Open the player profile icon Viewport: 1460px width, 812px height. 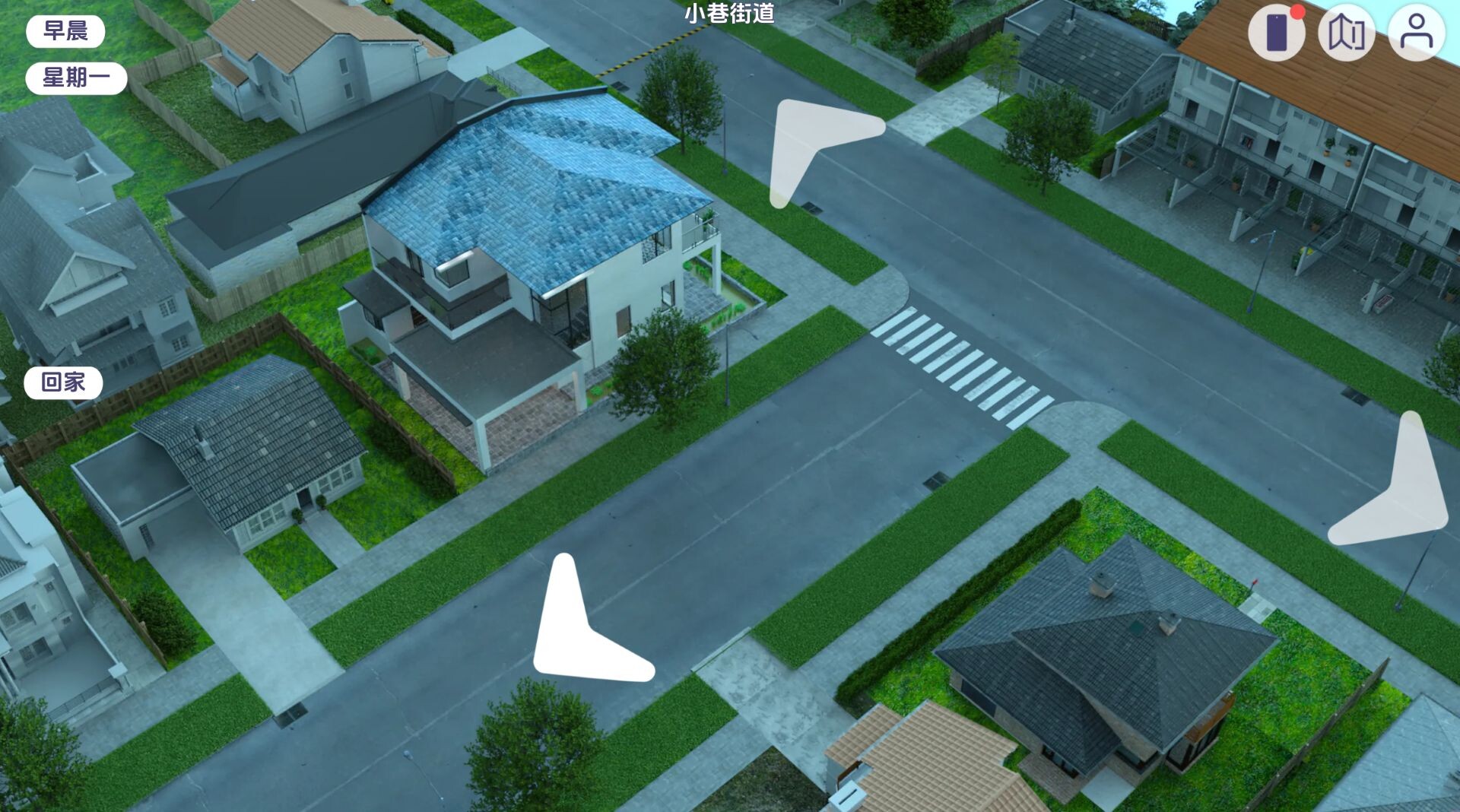tap(1416, 33)
